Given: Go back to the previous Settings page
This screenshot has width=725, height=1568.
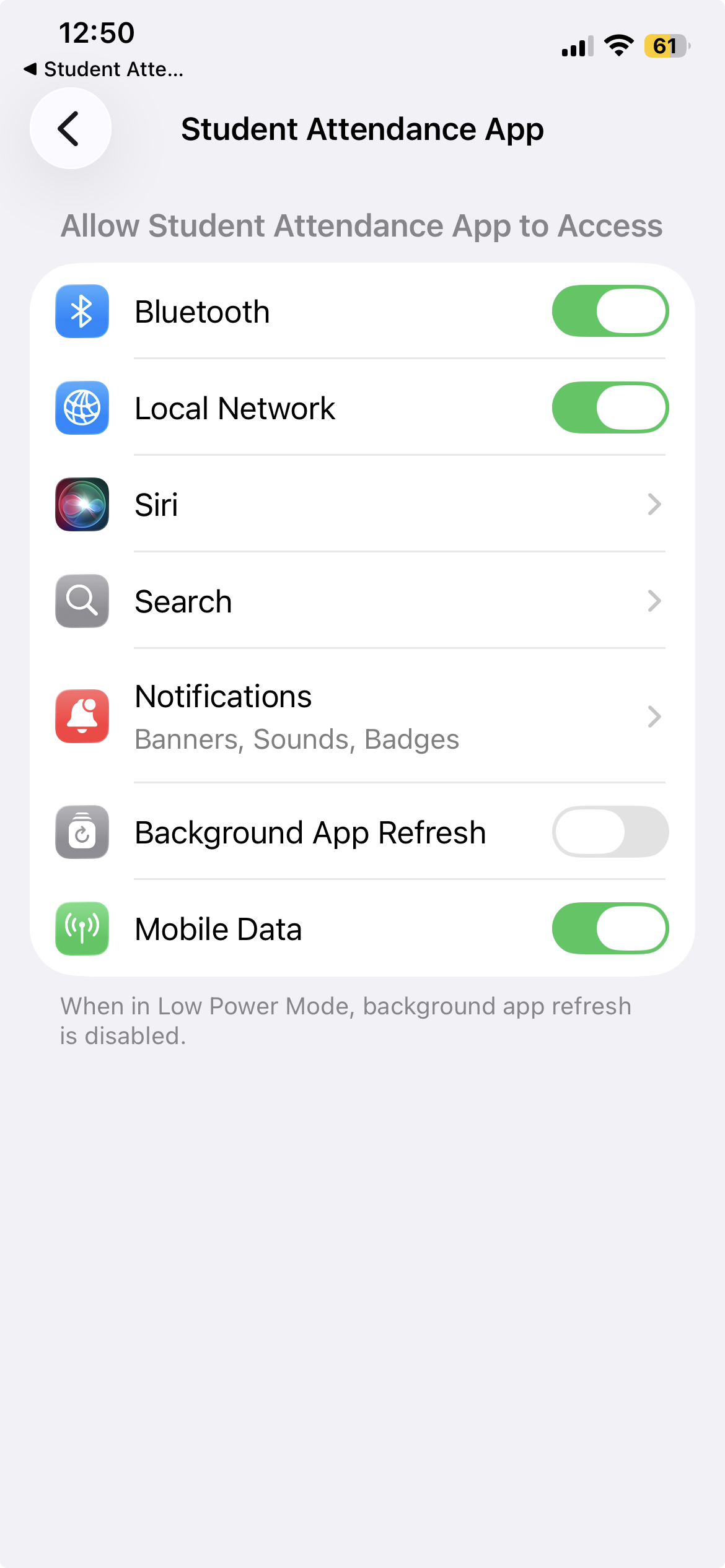Looking at the screenshot, I should (70, 128).
